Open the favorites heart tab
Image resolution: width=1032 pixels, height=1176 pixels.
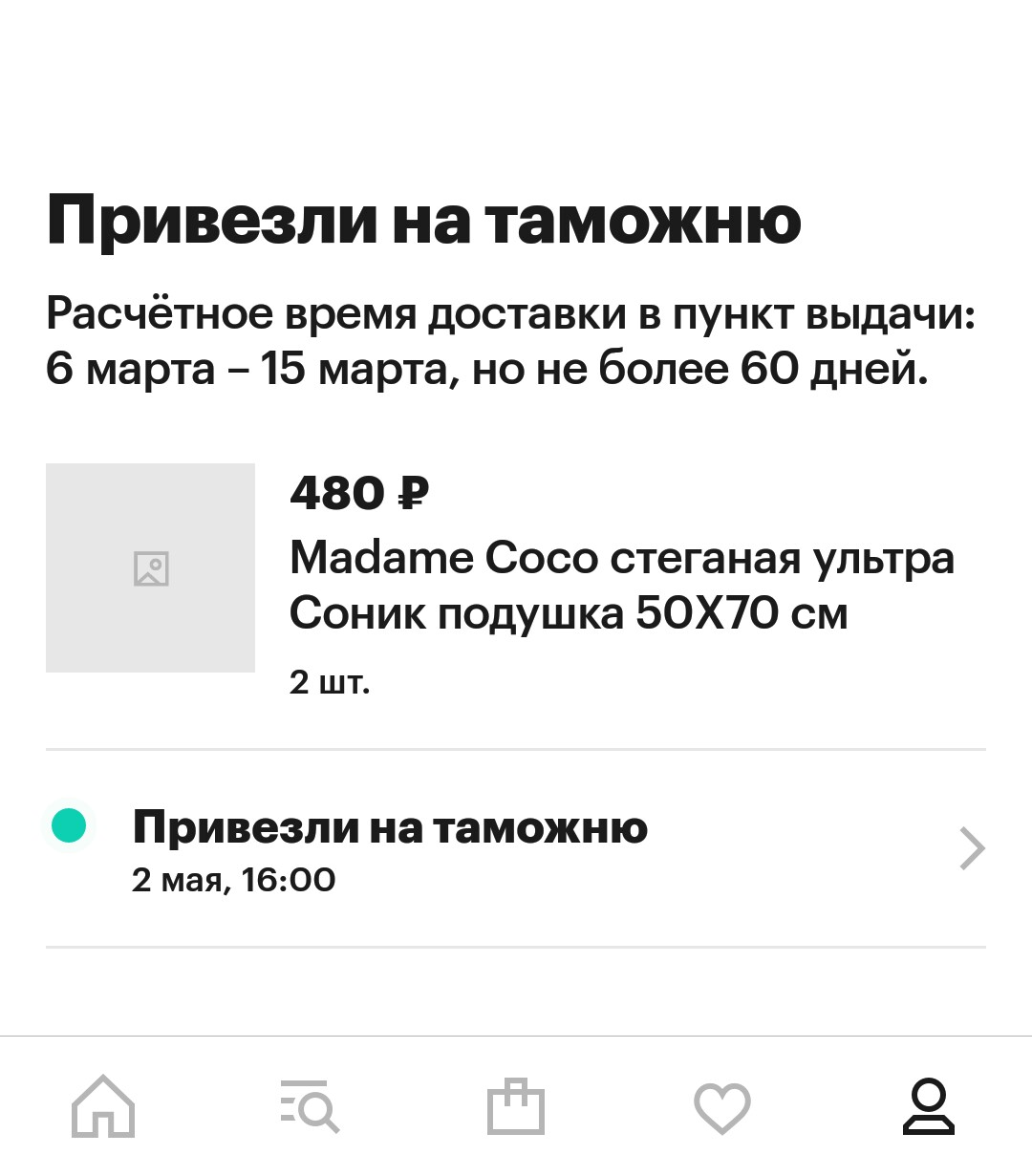[x=722, y=1108]
